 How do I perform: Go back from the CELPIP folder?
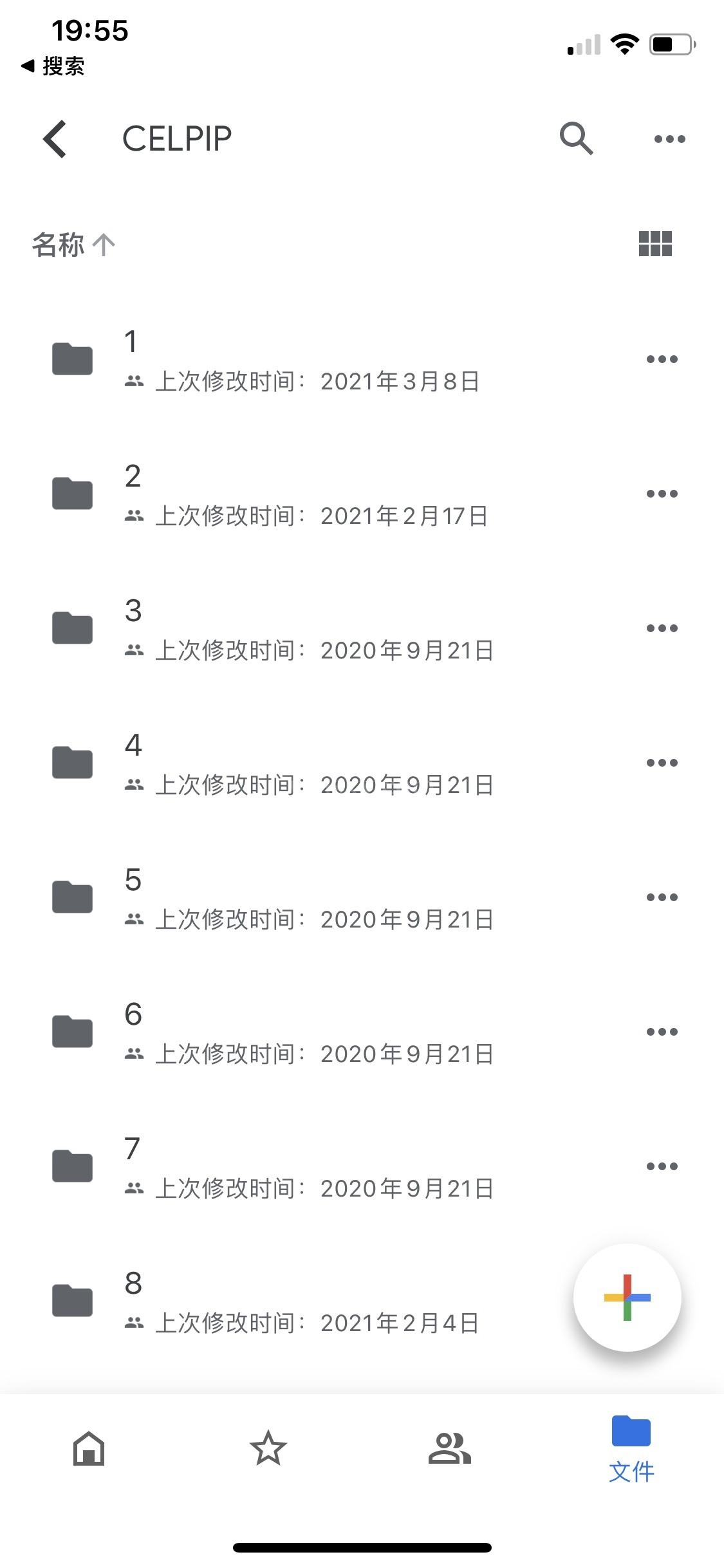click(x=55, y=138)
